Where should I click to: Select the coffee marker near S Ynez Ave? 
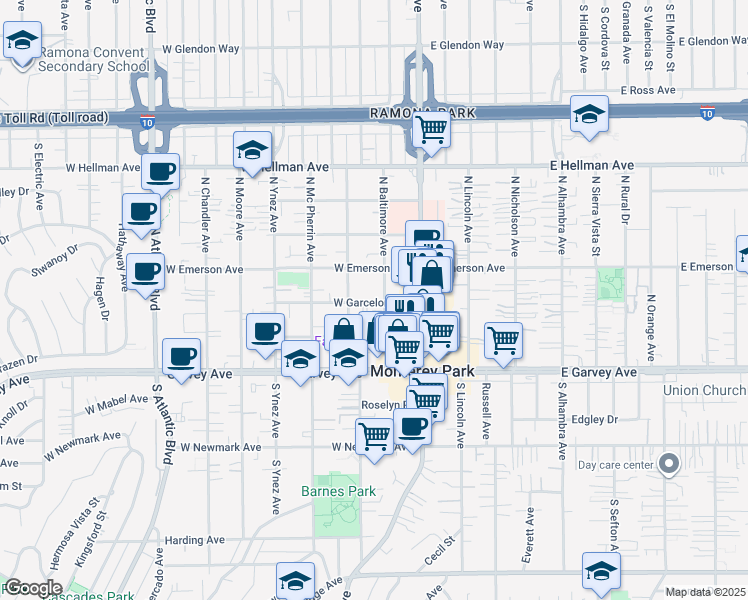(x=265, y=335)
